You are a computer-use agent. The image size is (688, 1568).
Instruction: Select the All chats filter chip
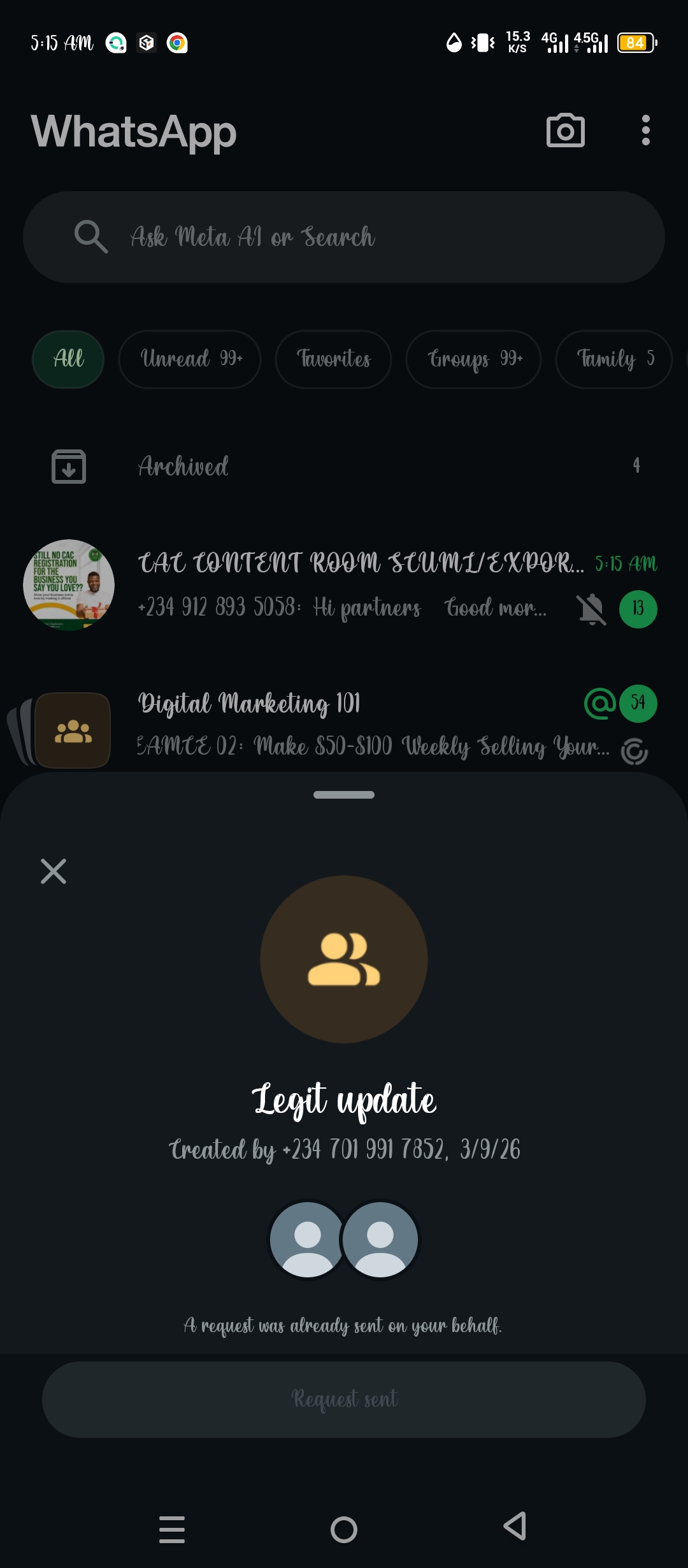point(68,359)
